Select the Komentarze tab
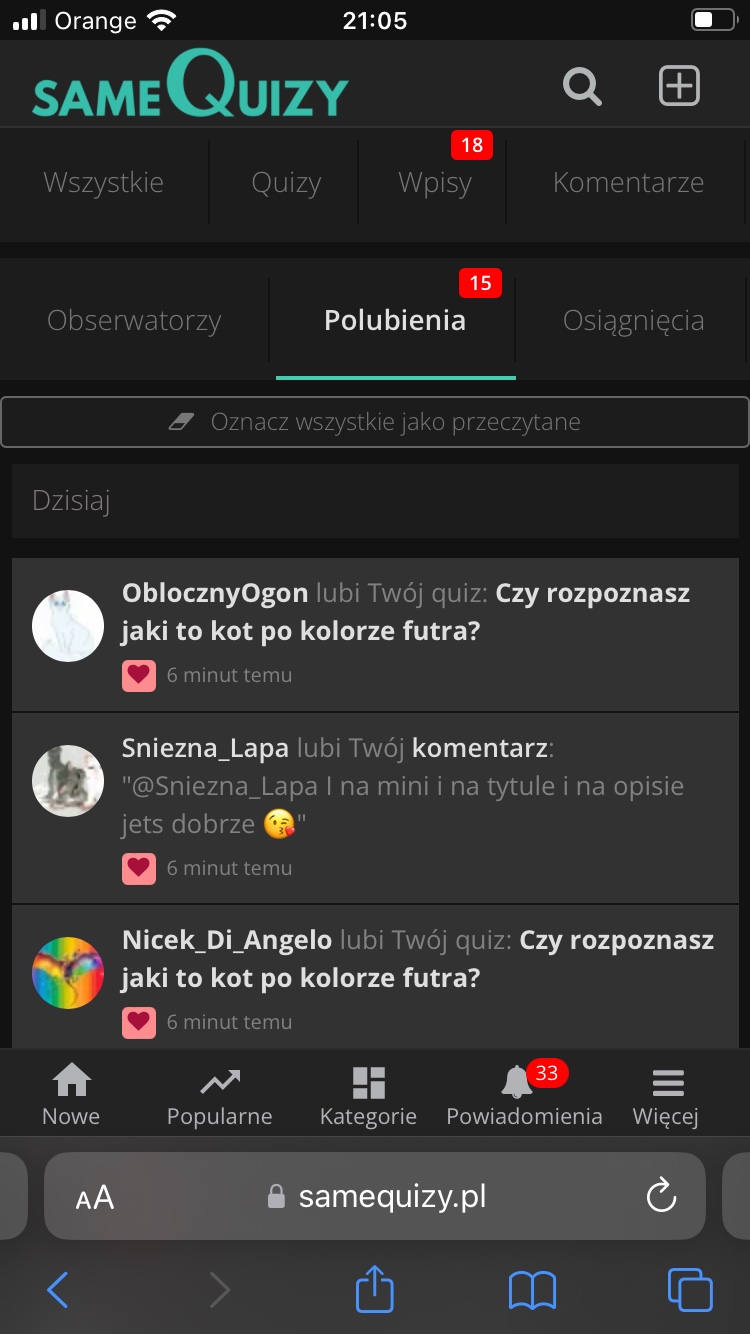Viewport: 750px width, 1334px height. click(x=628, y=183)
